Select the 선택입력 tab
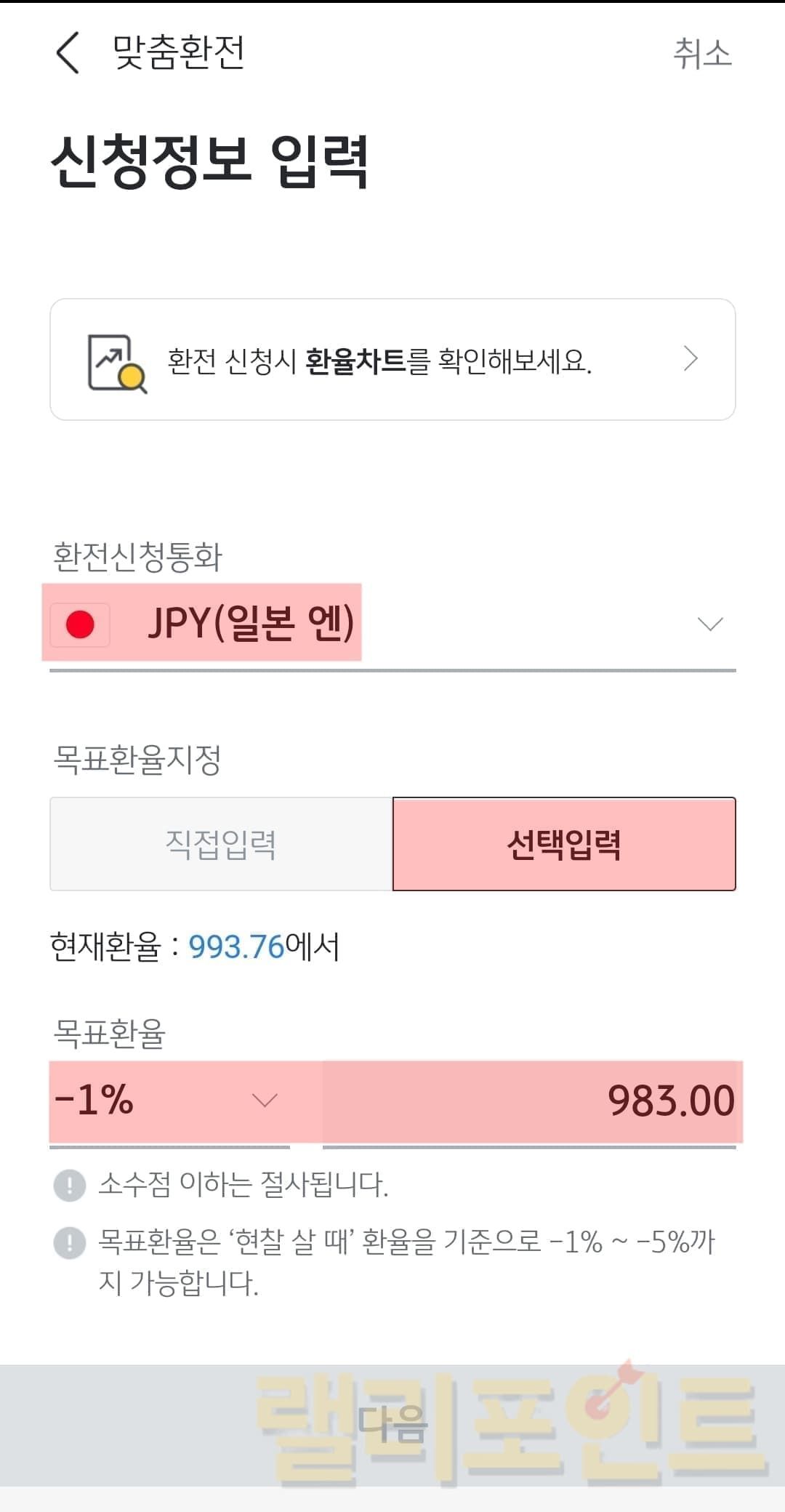Viewport: 785px width, 1512px height. pyautogui.click(x=564, y=844)
